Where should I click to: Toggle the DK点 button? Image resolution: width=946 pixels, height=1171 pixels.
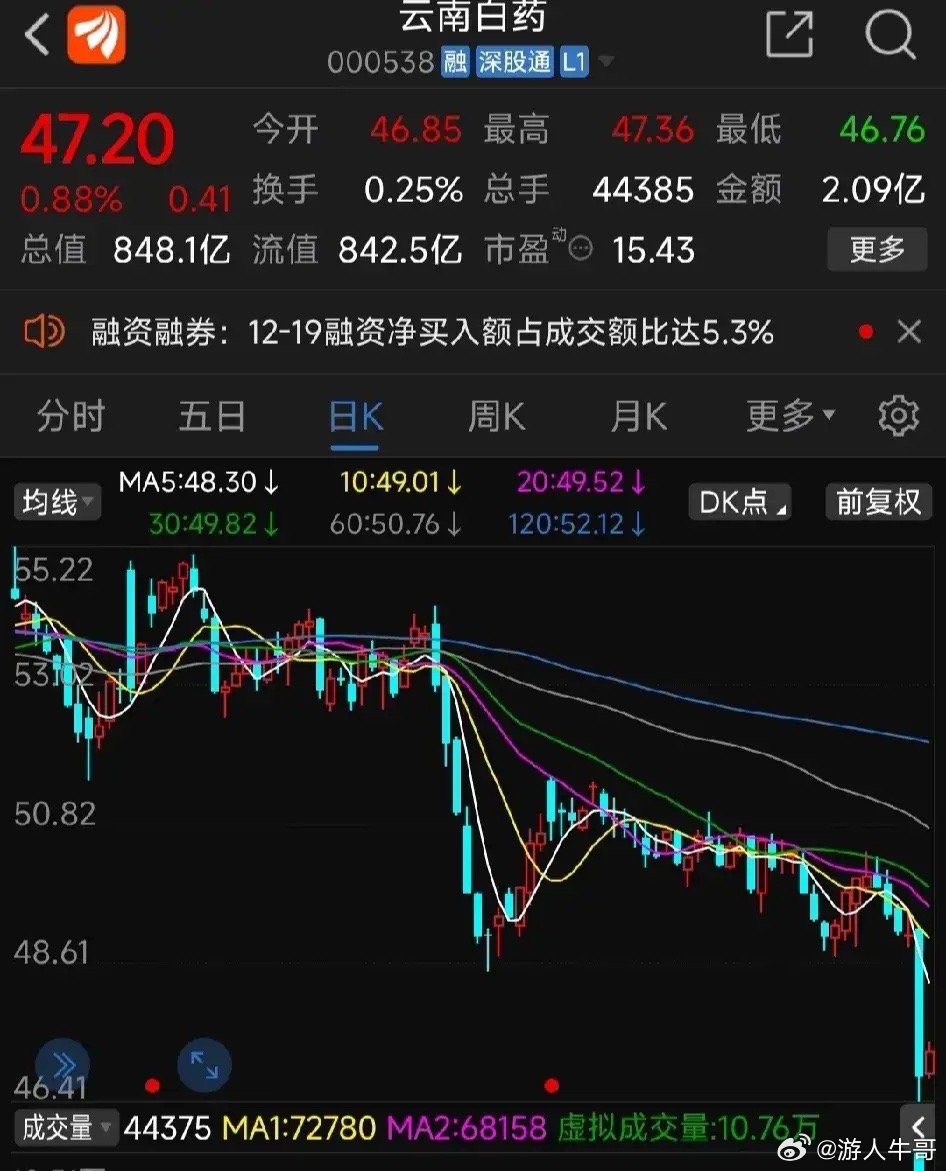coord(739,502)
